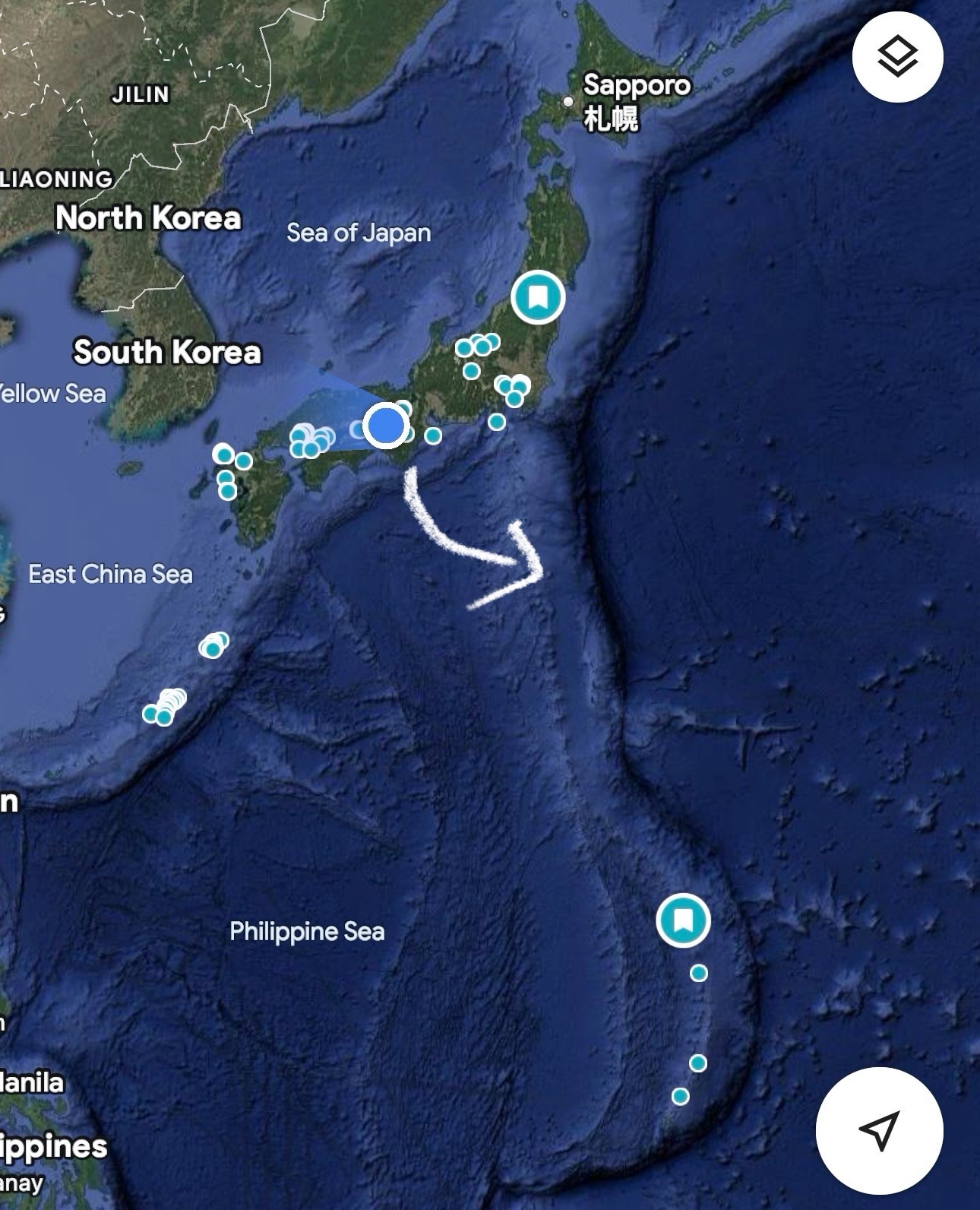980x1210 pixels.
Task: Center map on my current location
Action: pyautogui.click(x=879, y=1130)
